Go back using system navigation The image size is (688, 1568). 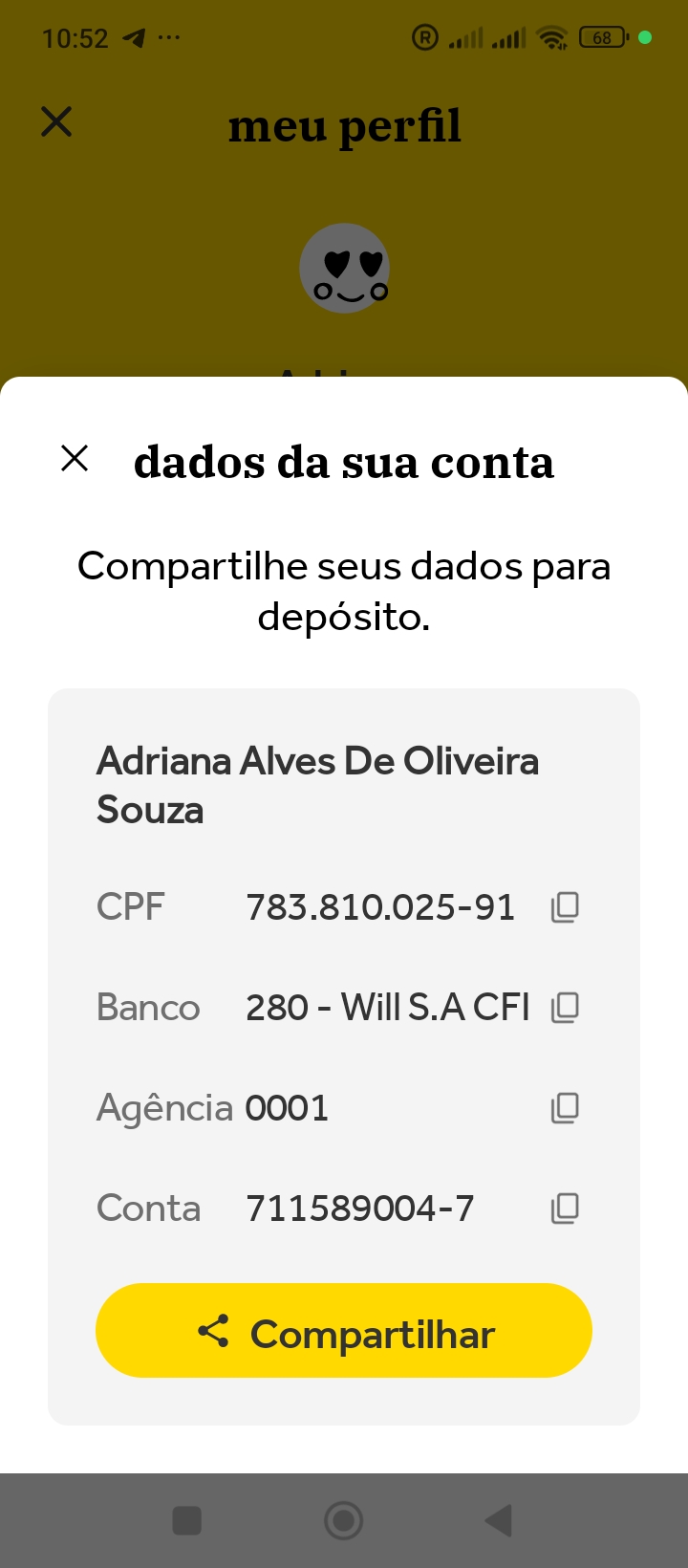click(x=499, y=1520)
